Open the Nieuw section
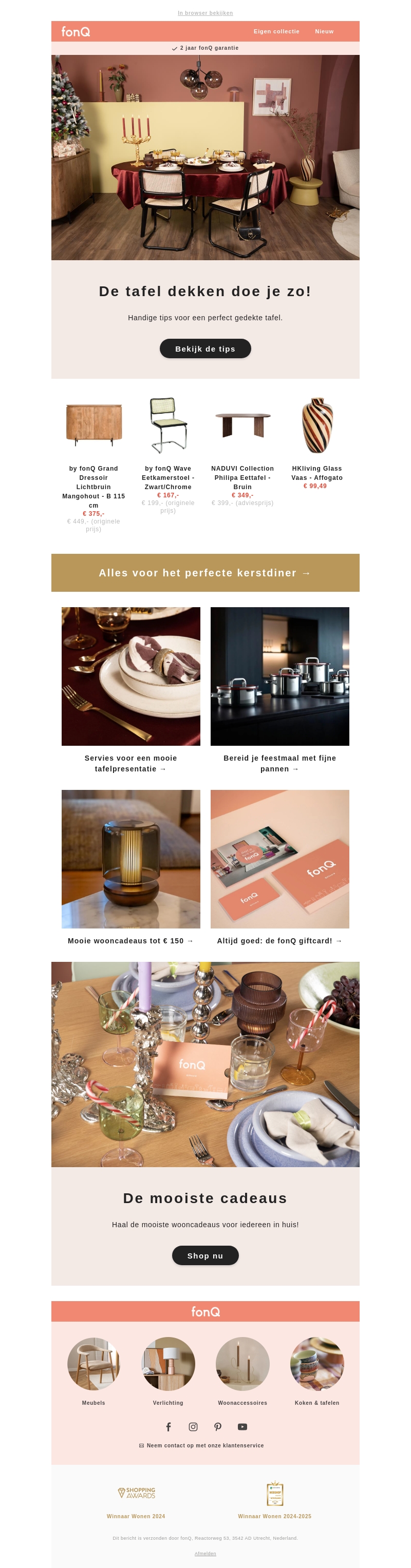Image resolution: width=411 pixels, height=1568 pixels. point(324,32)
